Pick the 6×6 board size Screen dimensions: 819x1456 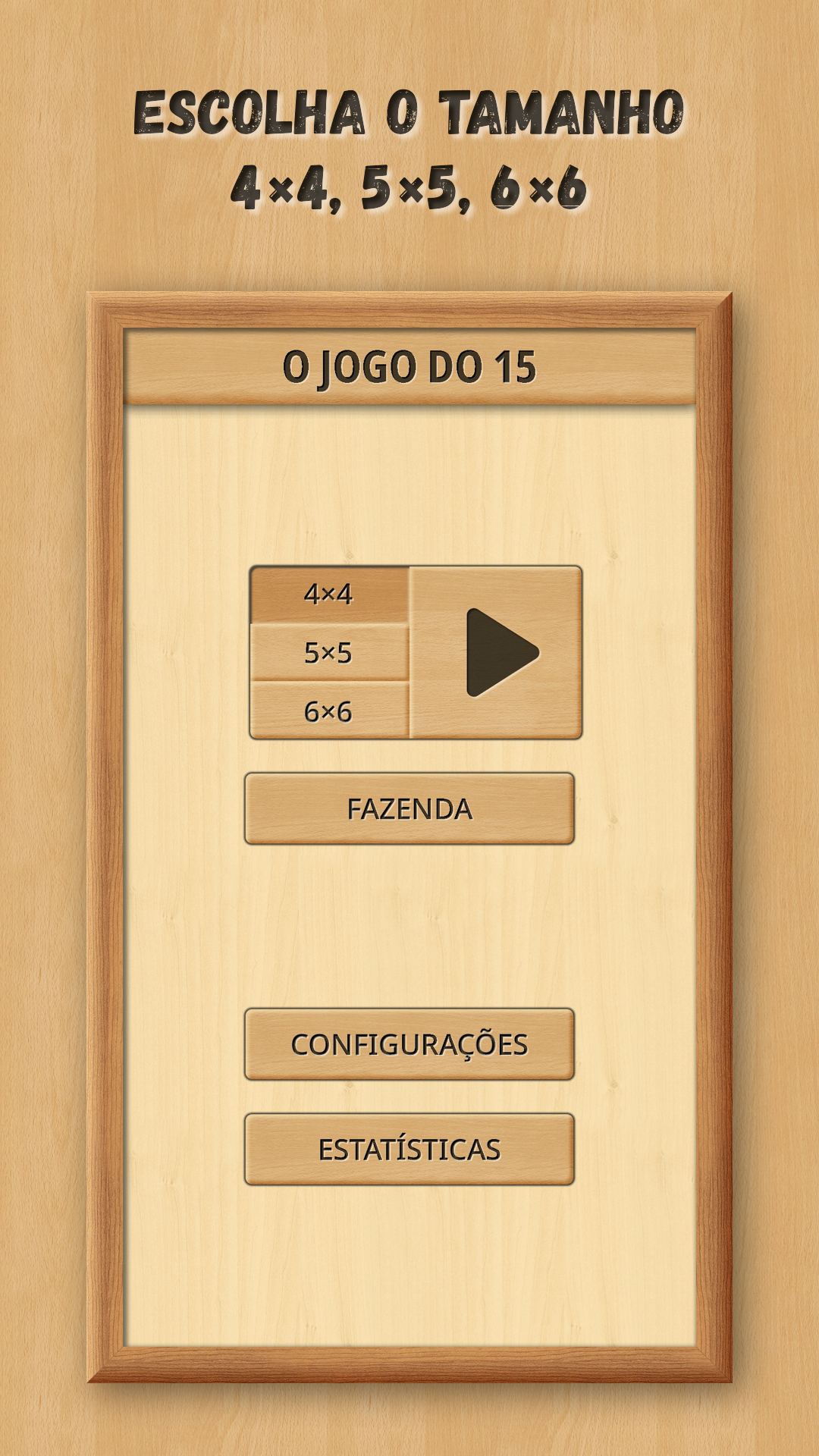[x=329, y=711]
